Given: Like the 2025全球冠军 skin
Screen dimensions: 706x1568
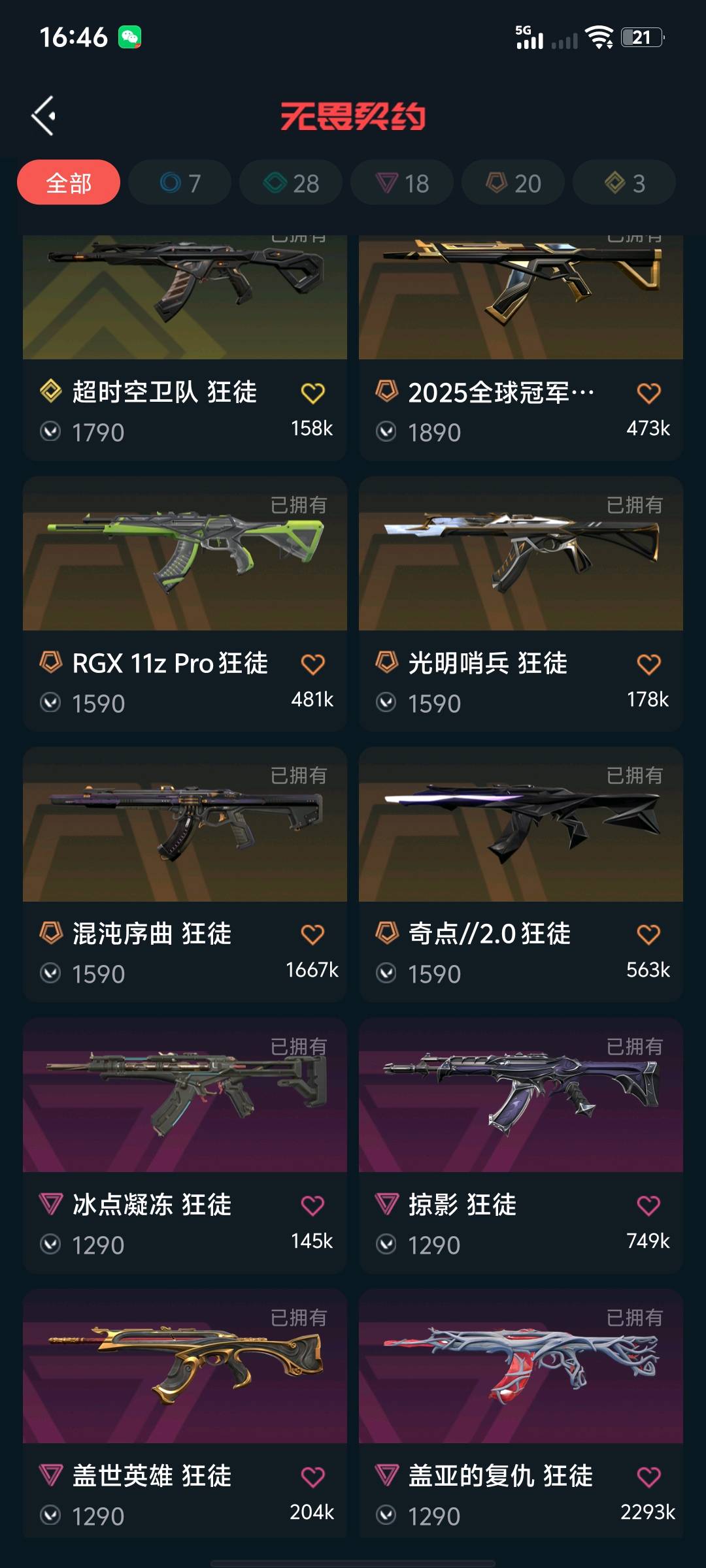Looking at the screenshot, I should tap(648, 393).
